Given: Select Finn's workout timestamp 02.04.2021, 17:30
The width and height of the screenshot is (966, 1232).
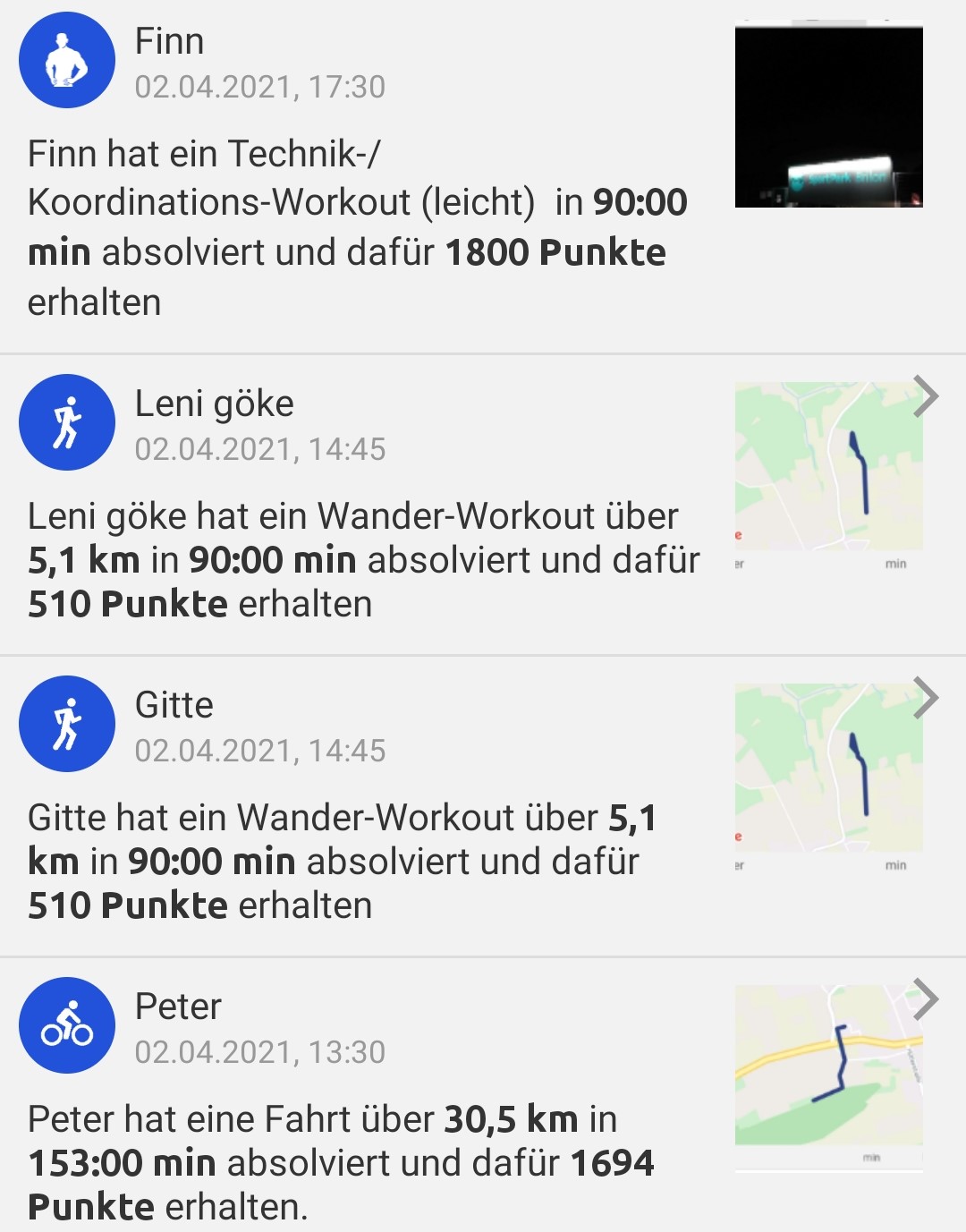Looking at the screenshot, I should tap(259, 88).
